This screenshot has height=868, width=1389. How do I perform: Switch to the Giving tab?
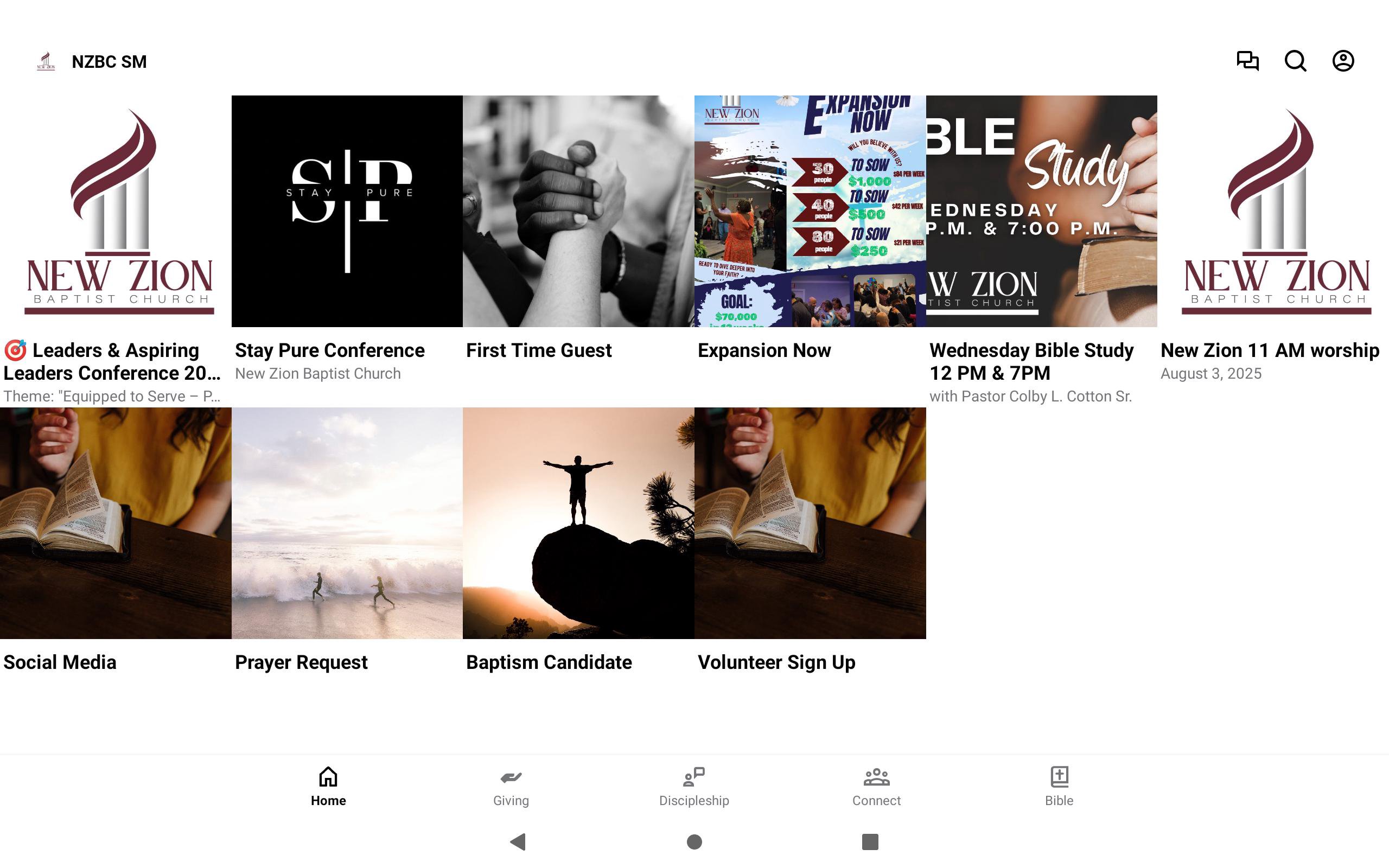pos(511,787)
